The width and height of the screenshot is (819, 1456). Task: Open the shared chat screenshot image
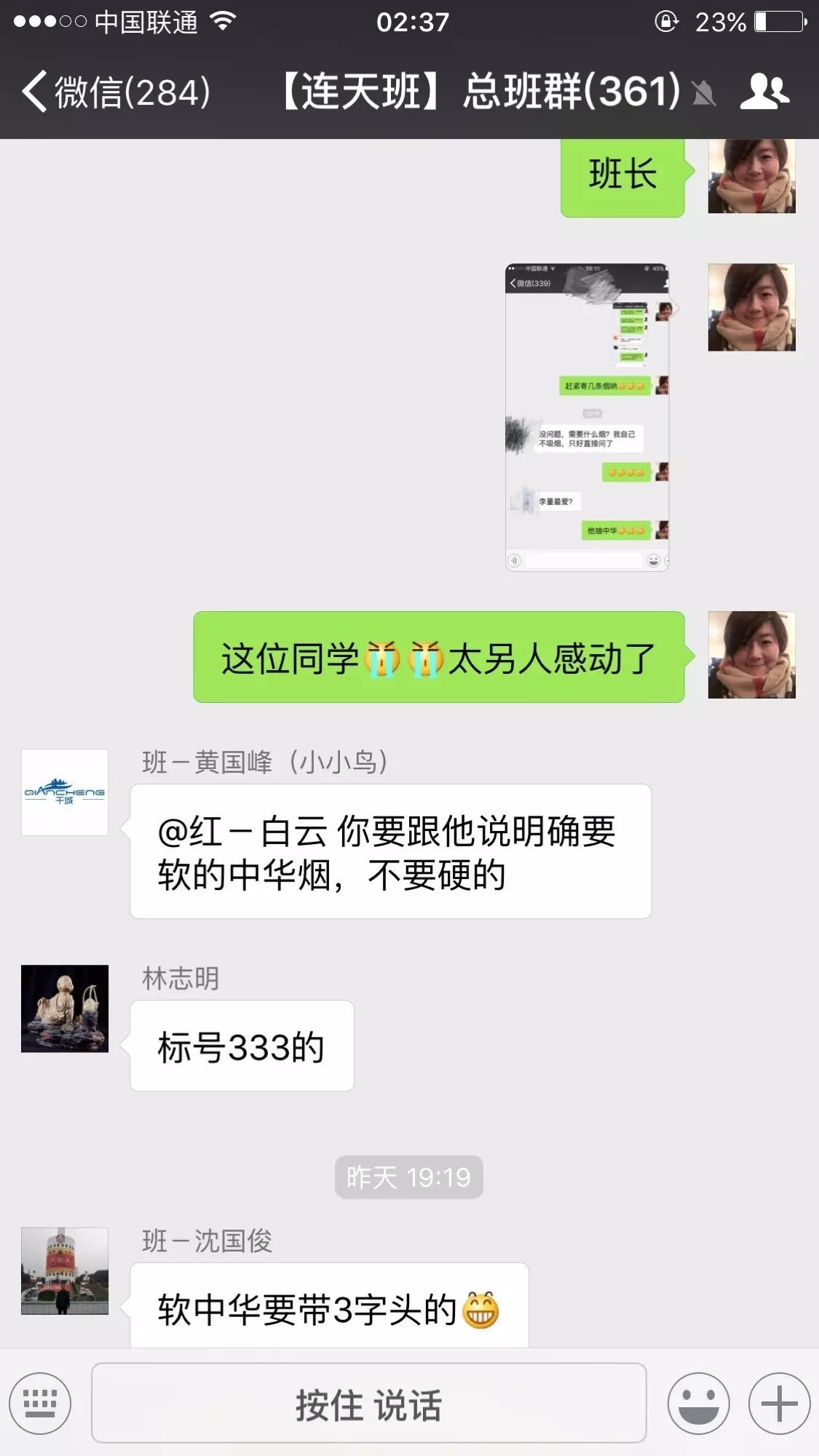pyautogui.click(x=587, y=417)
